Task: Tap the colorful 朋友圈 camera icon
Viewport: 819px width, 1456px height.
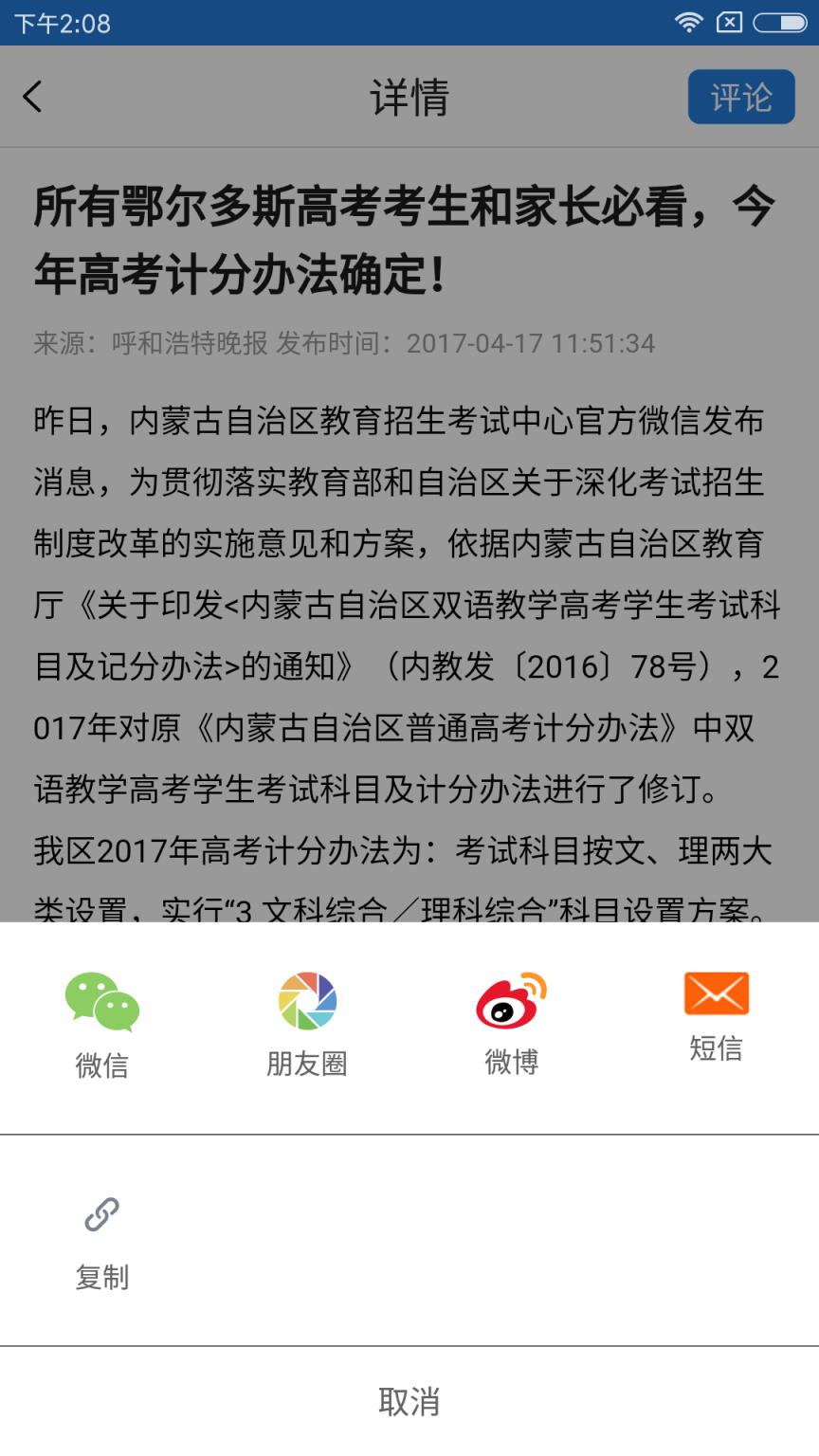Action: point(307,997)
